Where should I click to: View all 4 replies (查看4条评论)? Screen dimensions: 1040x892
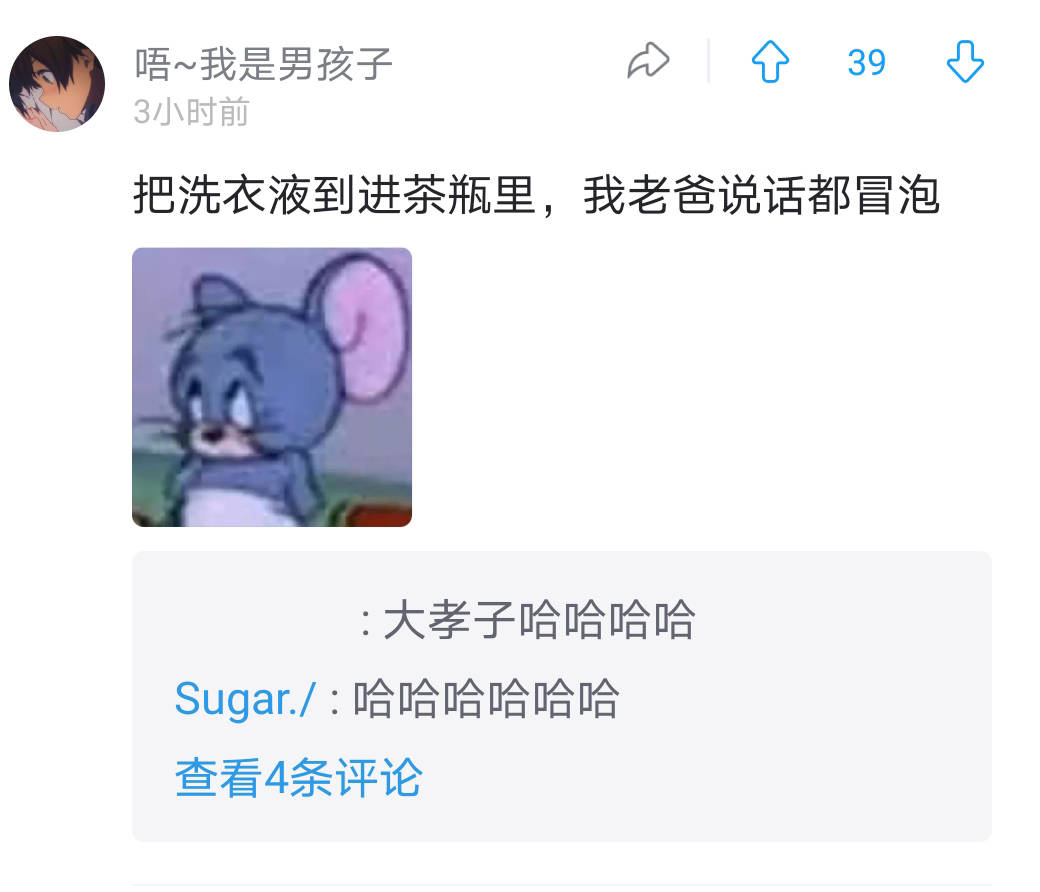(298, 778)
